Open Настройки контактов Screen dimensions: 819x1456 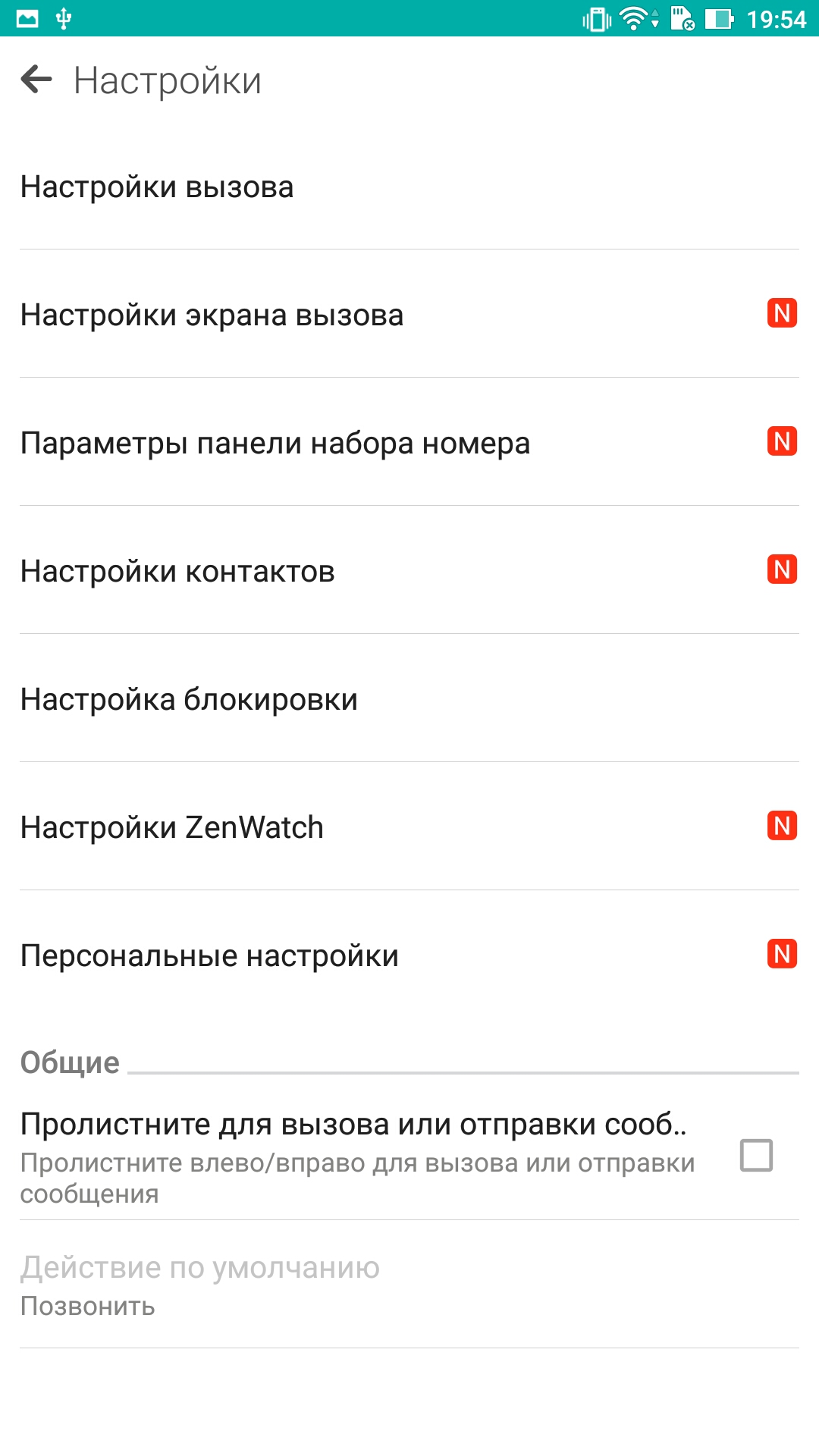tap(409, 570)
